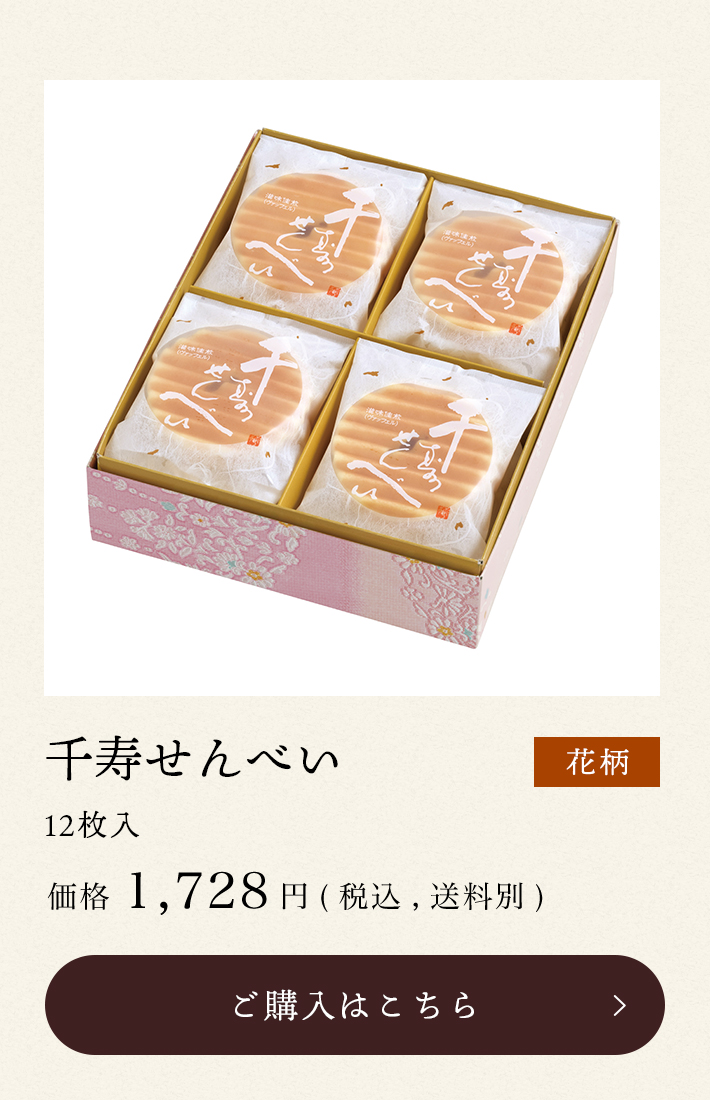Screen dimensions: 710x1100
Task: Open the 千寿せんべい product image
Action: [352, 388]
